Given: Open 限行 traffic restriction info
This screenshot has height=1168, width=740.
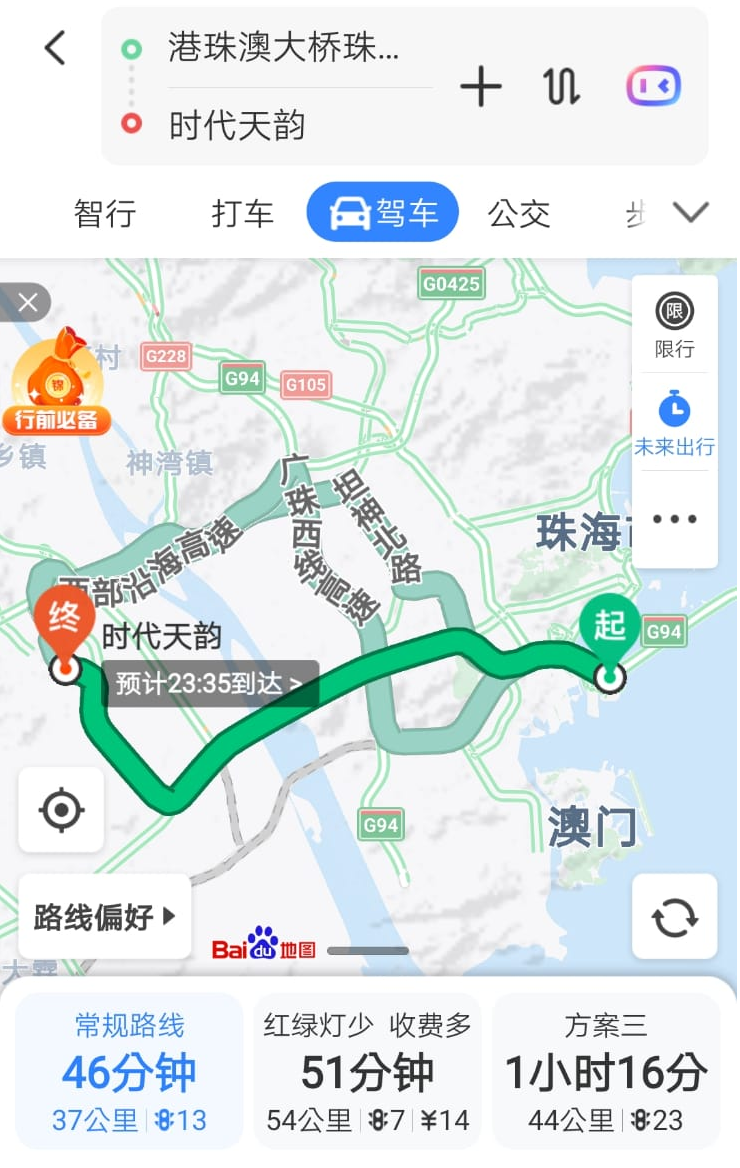Looking at the screenshot, I should coord(674,326).
